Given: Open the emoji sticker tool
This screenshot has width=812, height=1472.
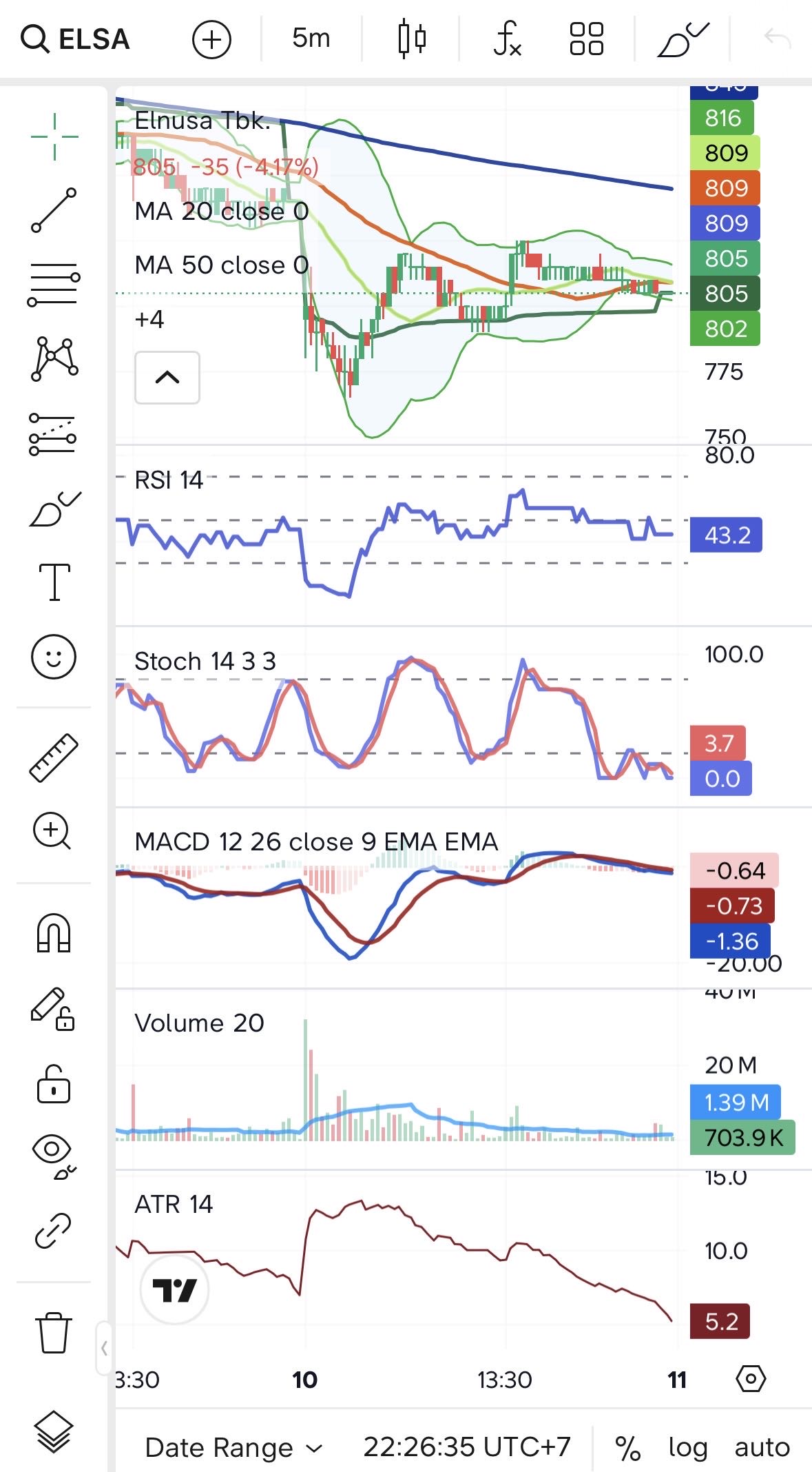Looking at the screenshot, I should tap(54, 656).
